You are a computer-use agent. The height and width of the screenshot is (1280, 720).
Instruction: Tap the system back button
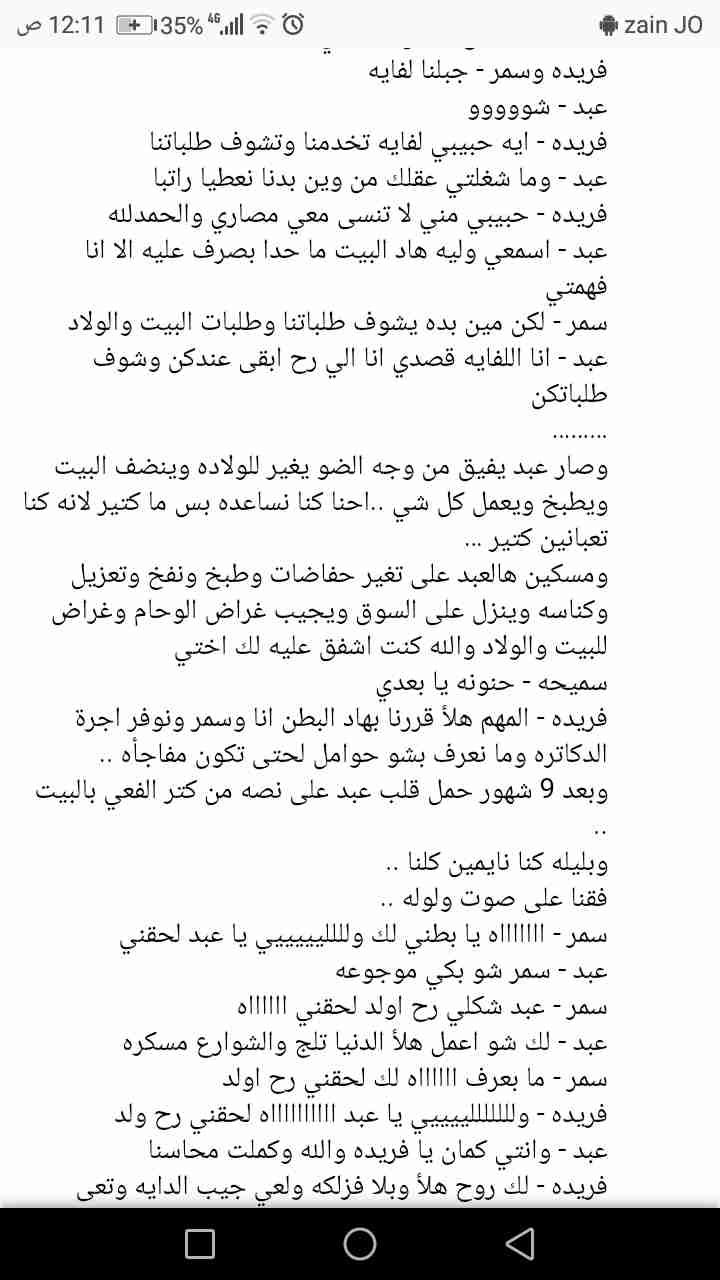(519, 1243)
